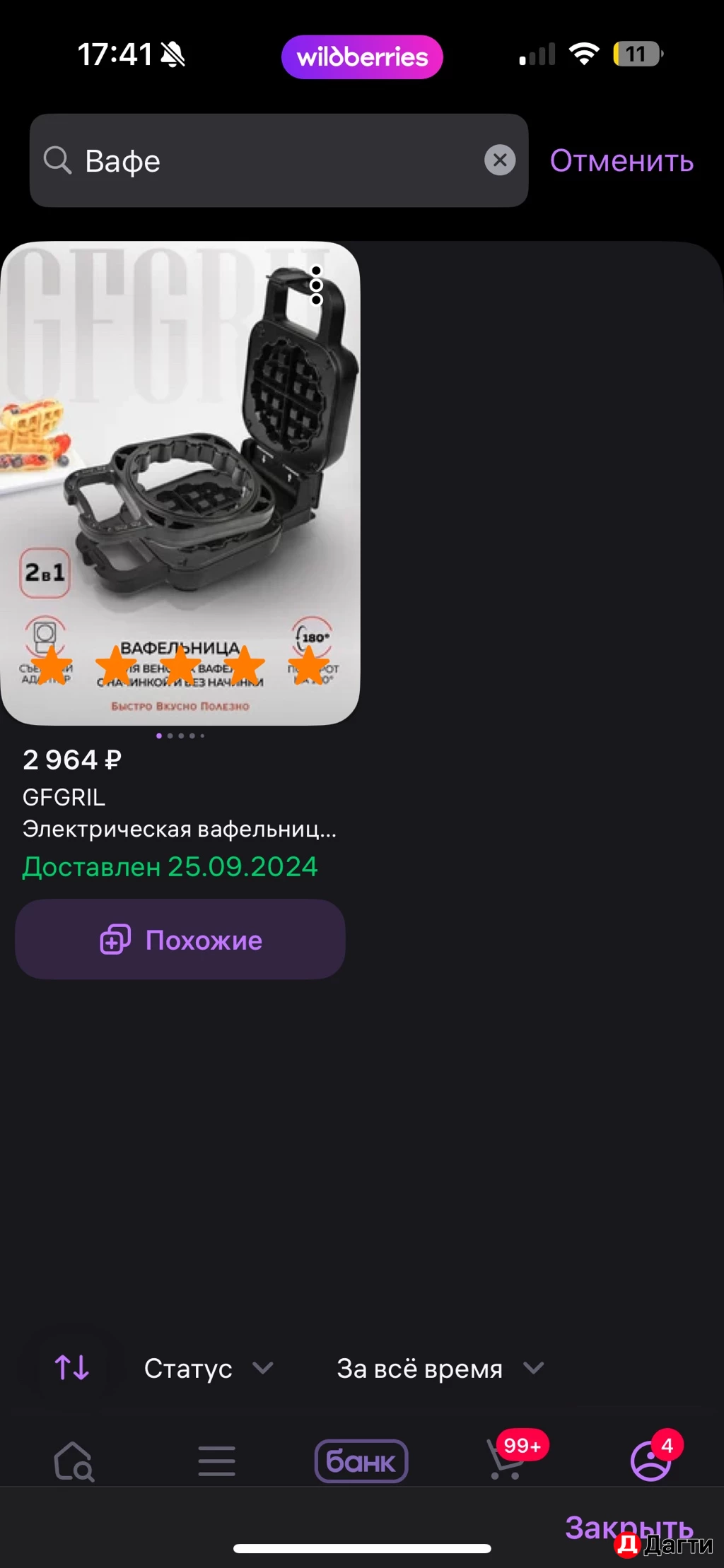Open the Статус filter dropdown
Viewport: 724px width, 1568px height.
tap(187, 1367)
